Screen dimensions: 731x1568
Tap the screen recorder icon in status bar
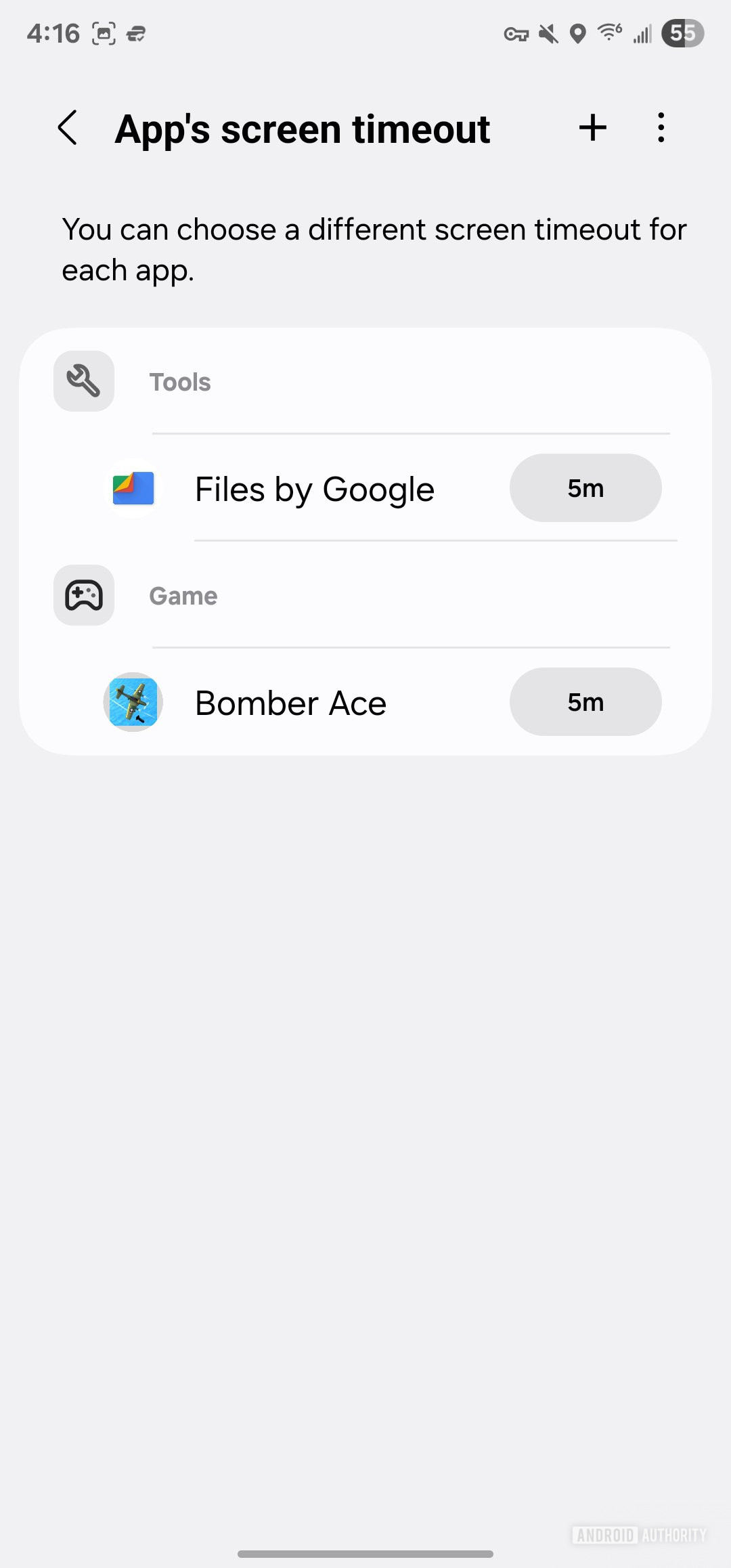click(x=103, y=32)
